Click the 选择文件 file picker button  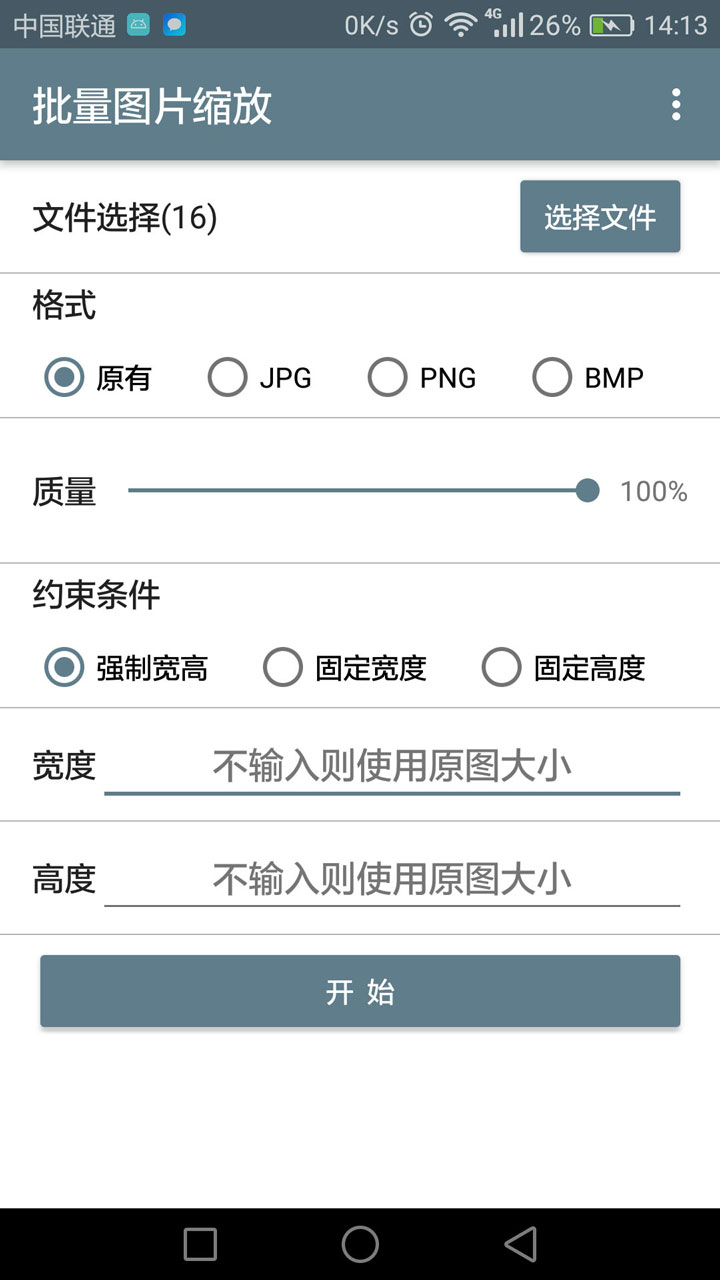click(x=600, y=216)
